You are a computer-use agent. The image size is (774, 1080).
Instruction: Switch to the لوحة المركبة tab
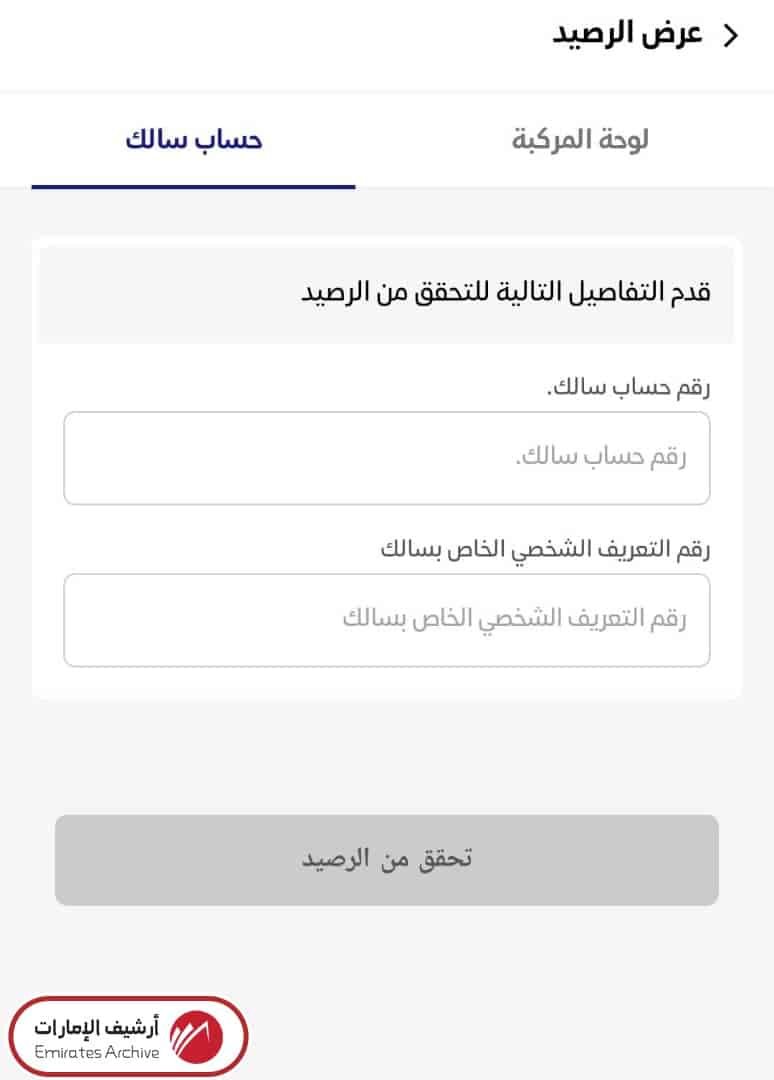tap(580, 139)
